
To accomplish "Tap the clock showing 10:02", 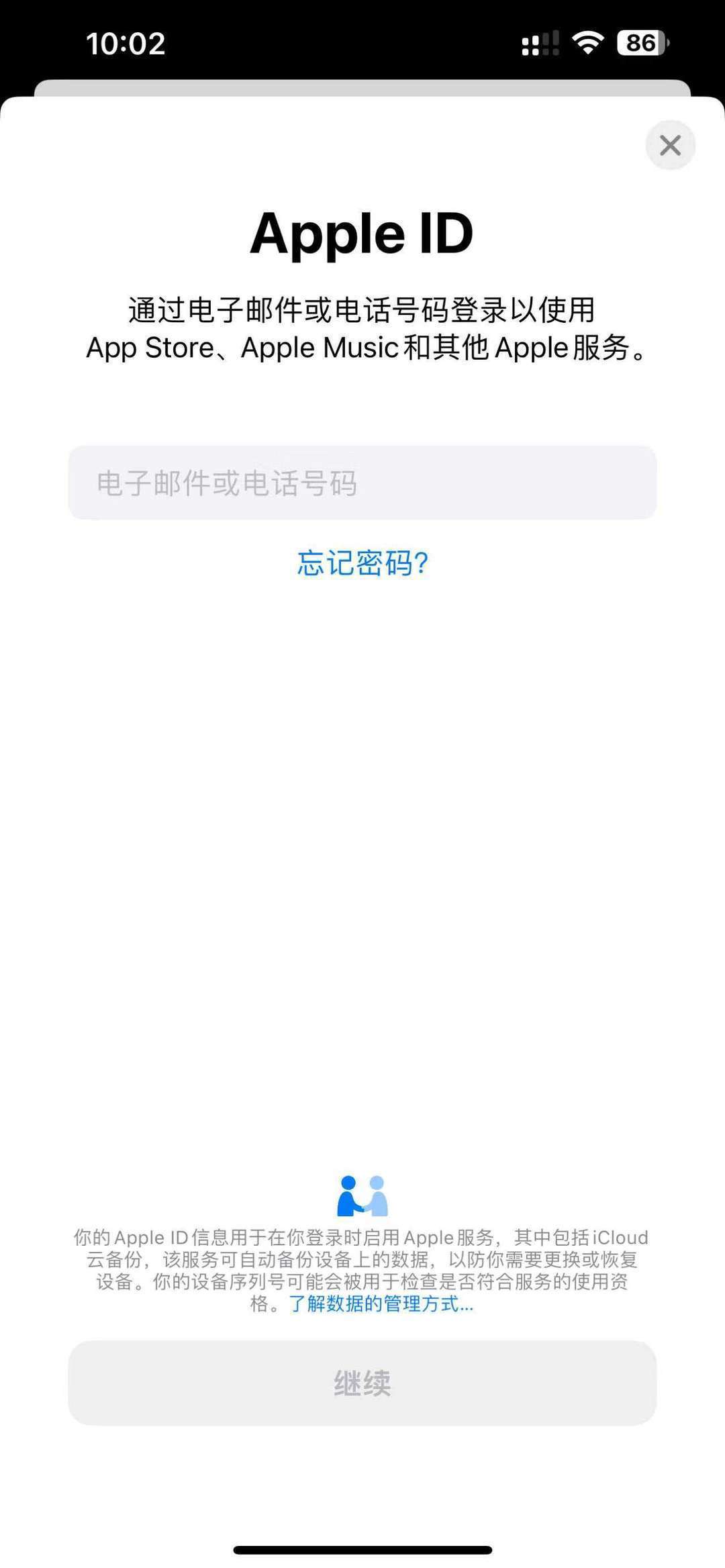I will coord(125,44).
